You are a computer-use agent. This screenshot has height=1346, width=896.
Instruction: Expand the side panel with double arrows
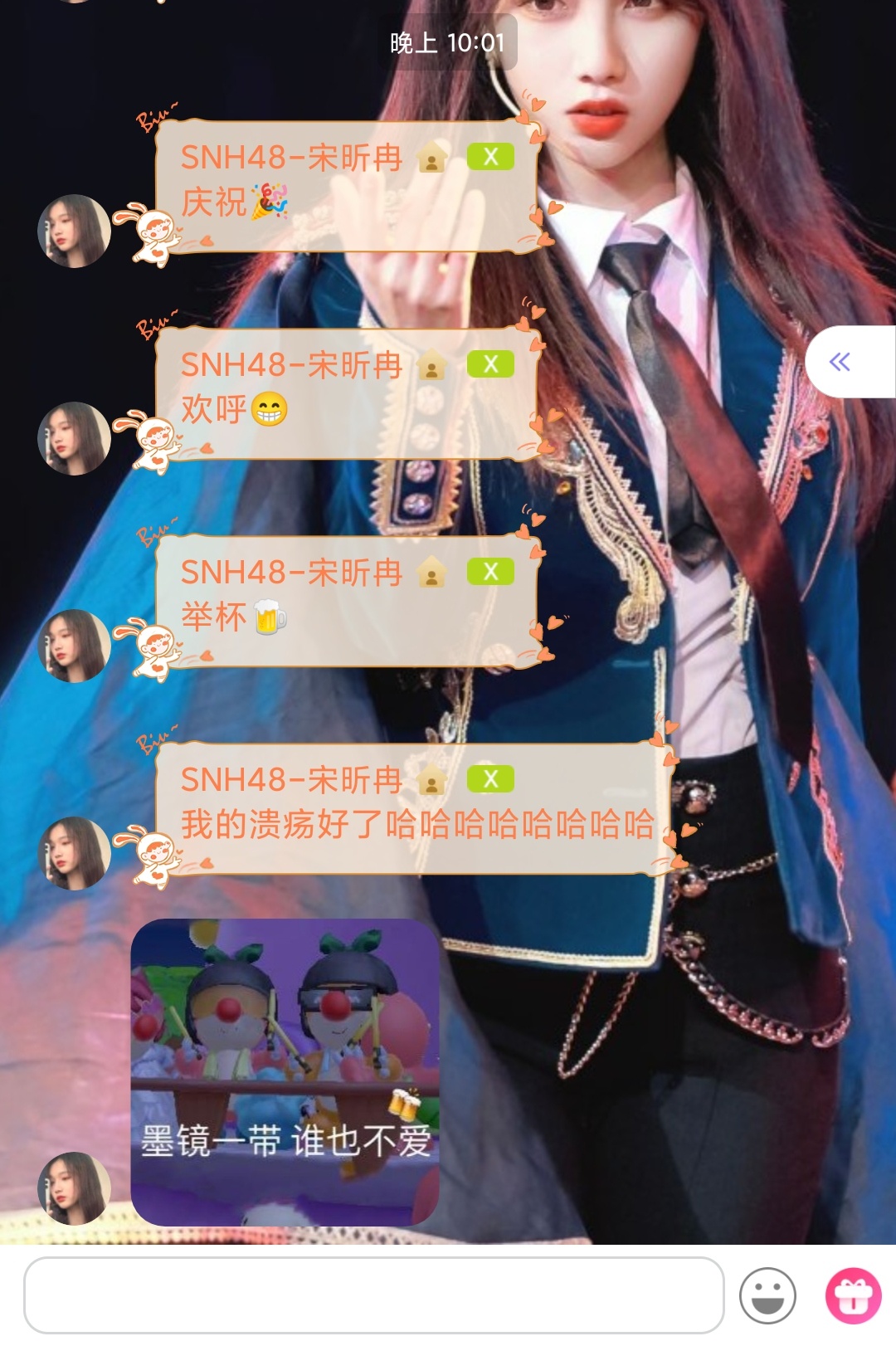[x=840, y=362]
